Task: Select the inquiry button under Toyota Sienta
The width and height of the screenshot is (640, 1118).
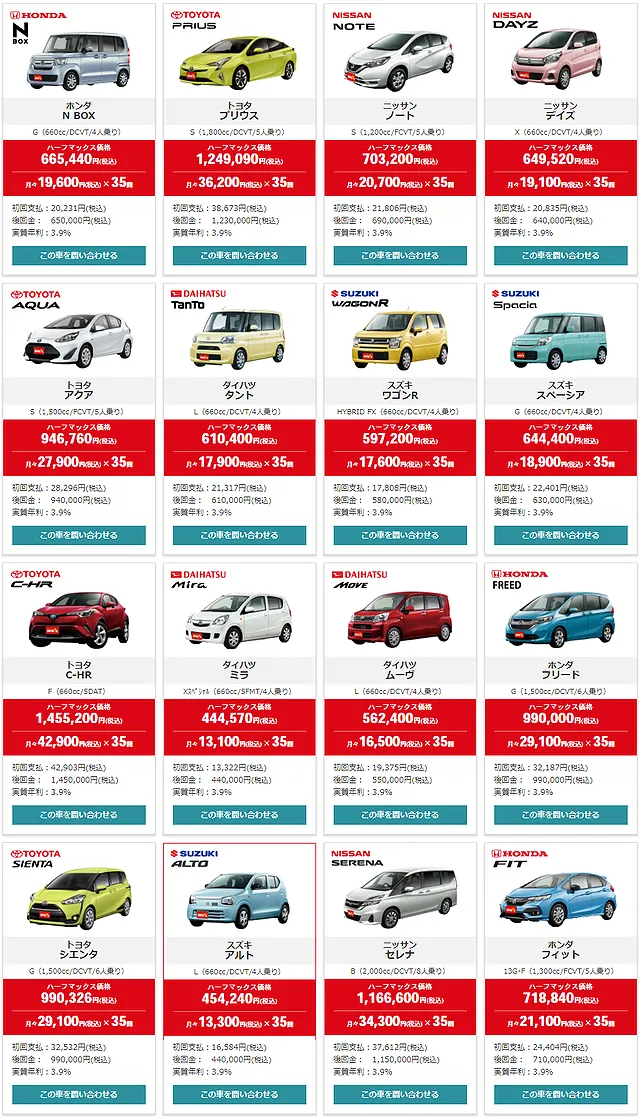Action: point(79,1095)
